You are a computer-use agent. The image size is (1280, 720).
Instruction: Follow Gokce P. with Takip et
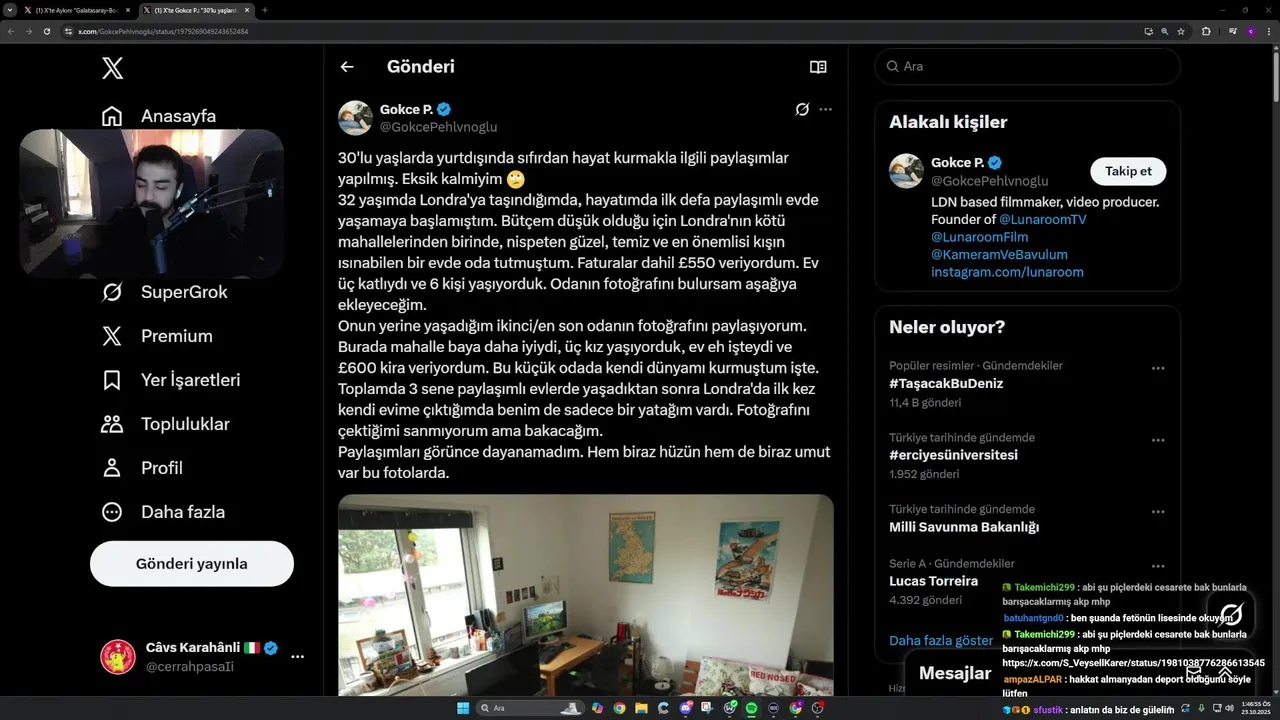[1128, 171]
